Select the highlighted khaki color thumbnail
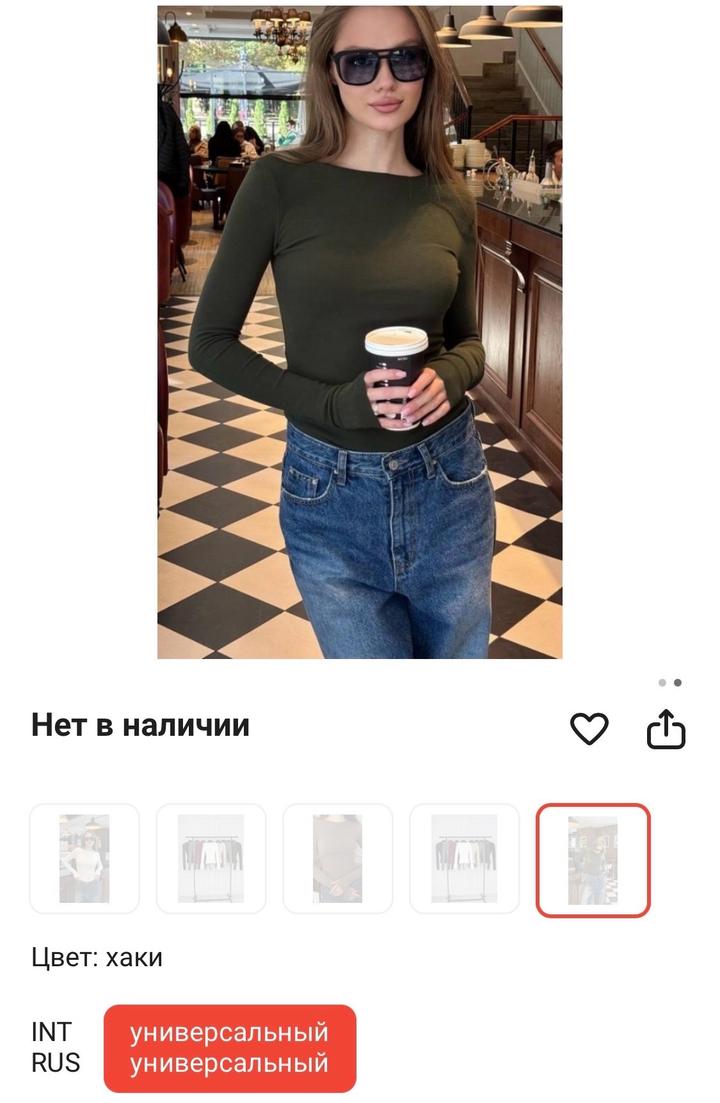Screen dimensions: 720x1103 tap(593, 860)
